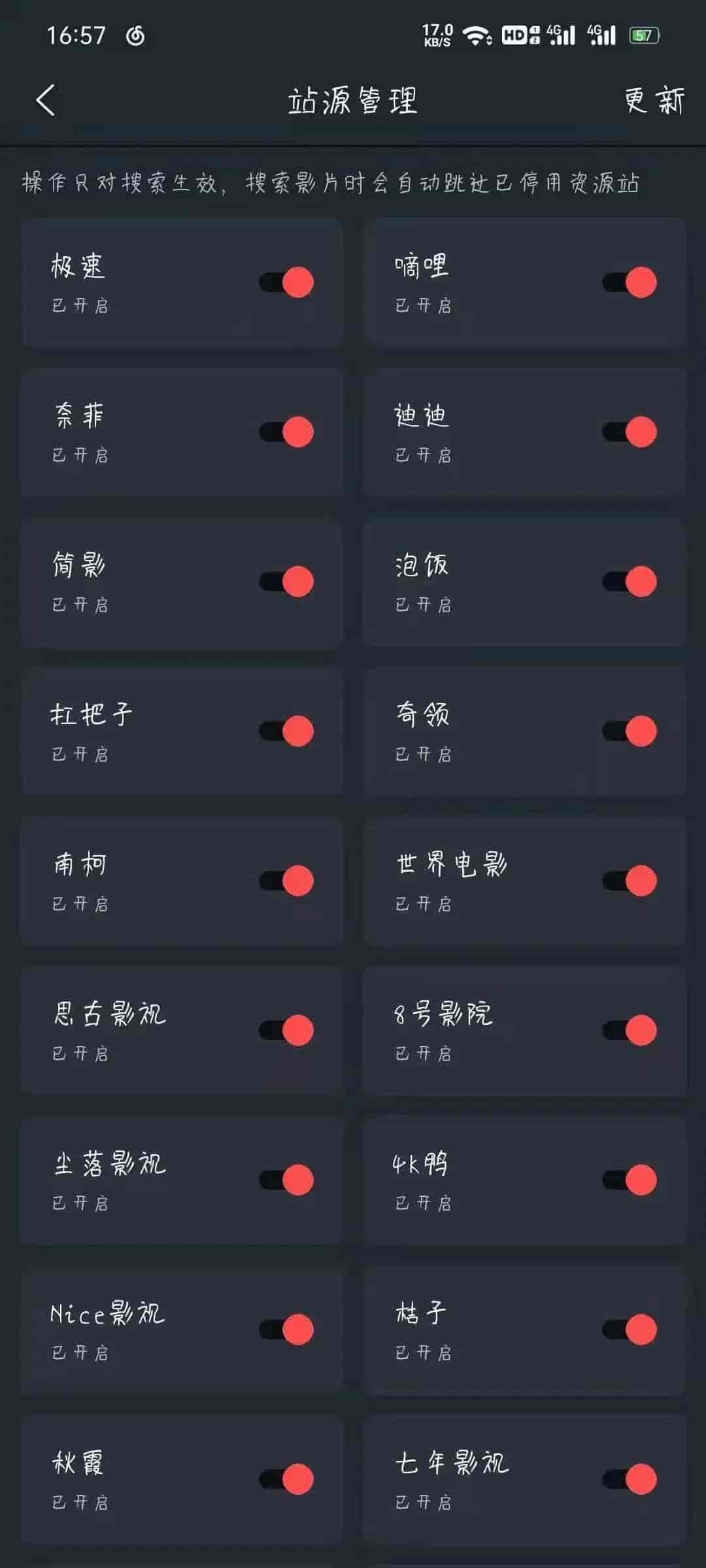Toggle the 桔子 source switch
Screen dimensions: 706x1568
point(630,1330)
